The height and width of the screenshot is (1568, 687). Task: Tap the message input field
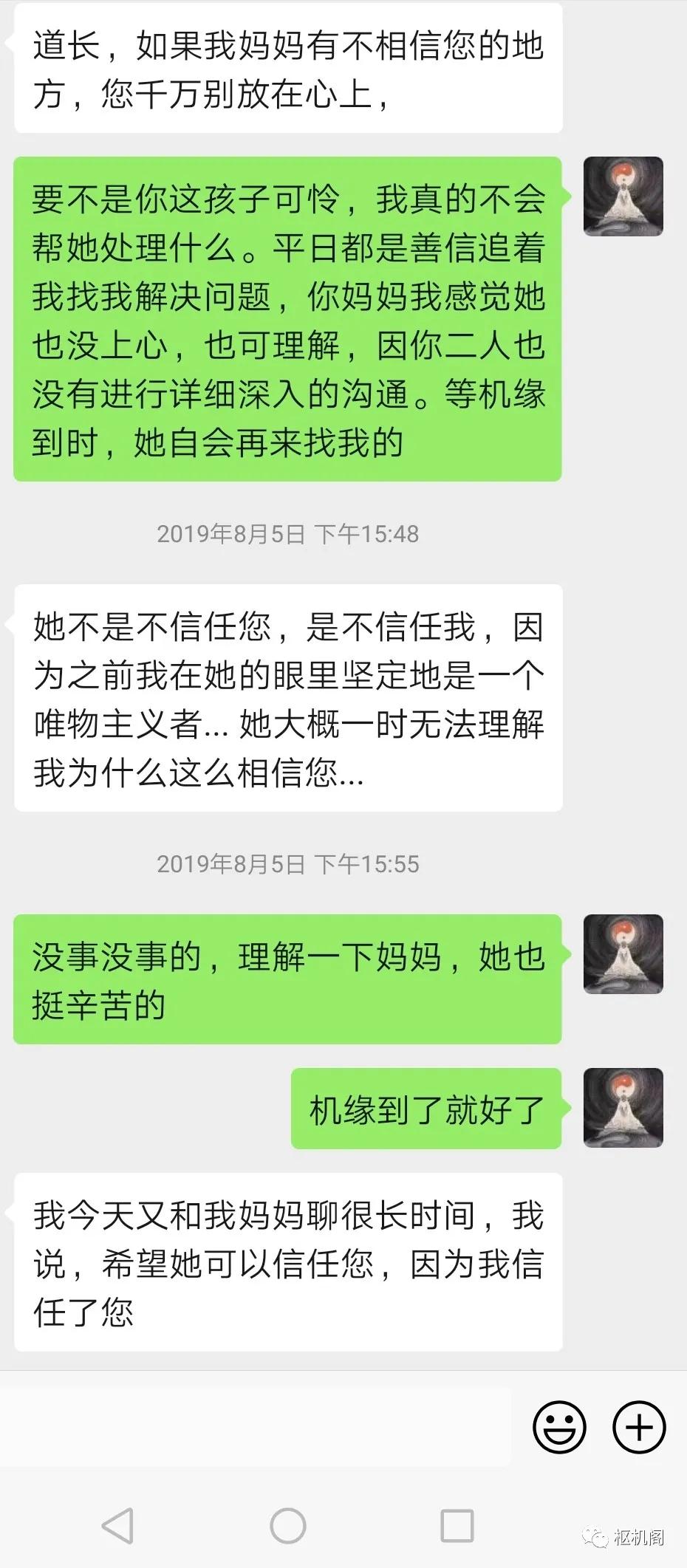[x=255, y=1426]
